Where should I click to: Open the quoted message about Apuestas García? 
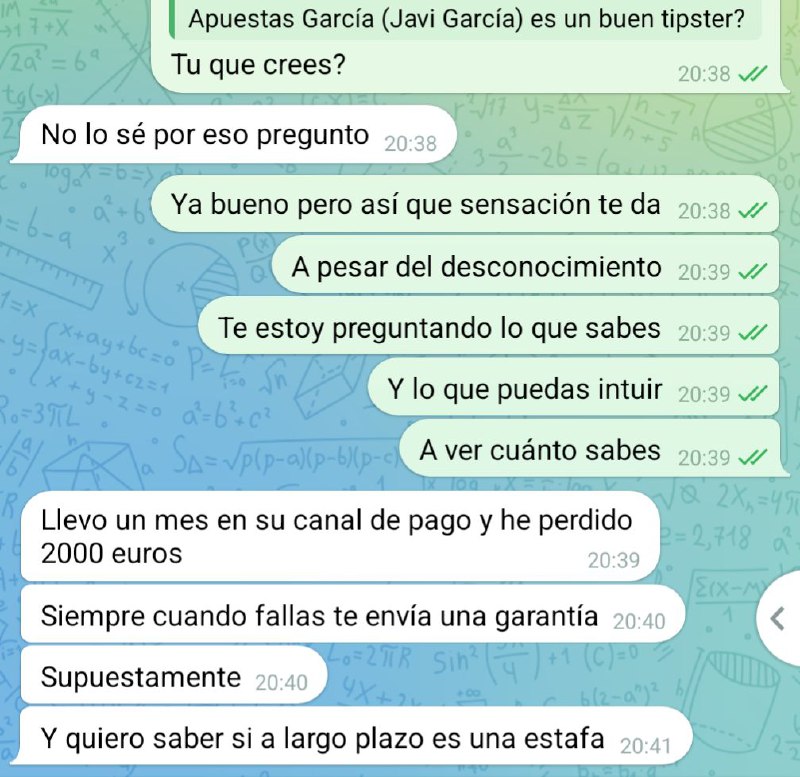466,19
